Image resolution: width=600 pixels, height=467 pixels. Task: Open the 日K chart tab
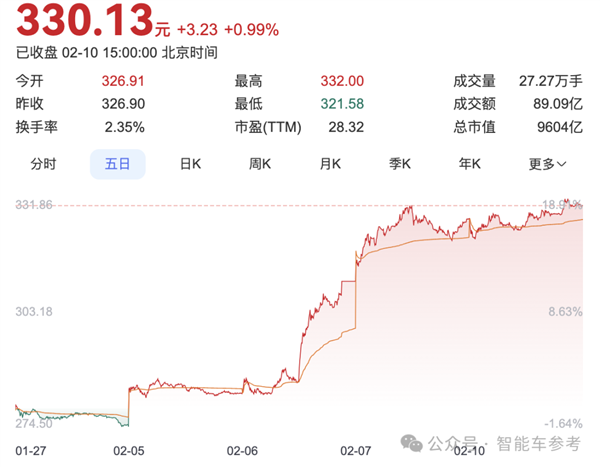tap(191, 163)
